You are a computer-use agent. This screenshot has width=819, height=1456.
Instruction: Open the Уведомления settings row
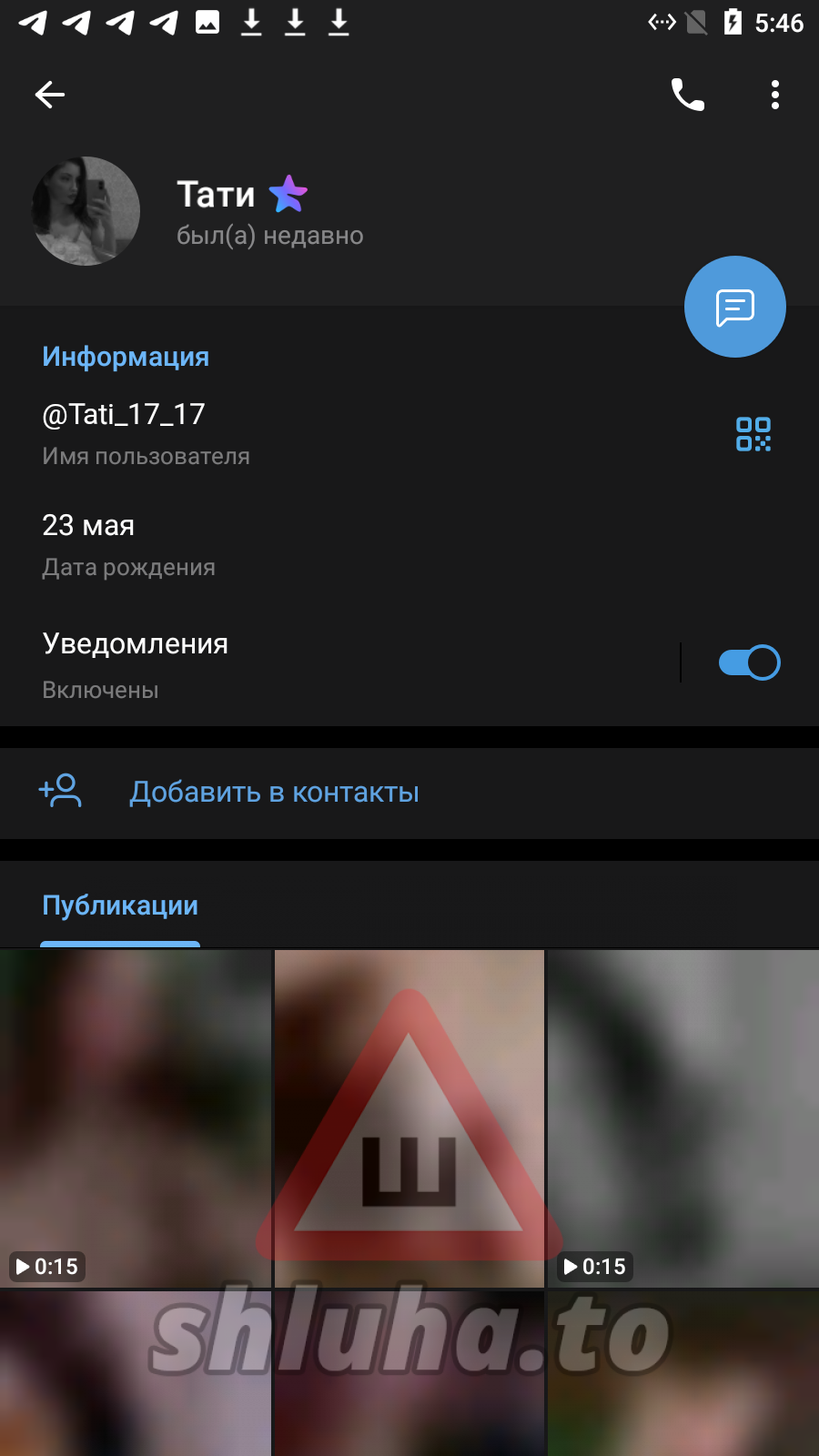click(273, 664)
